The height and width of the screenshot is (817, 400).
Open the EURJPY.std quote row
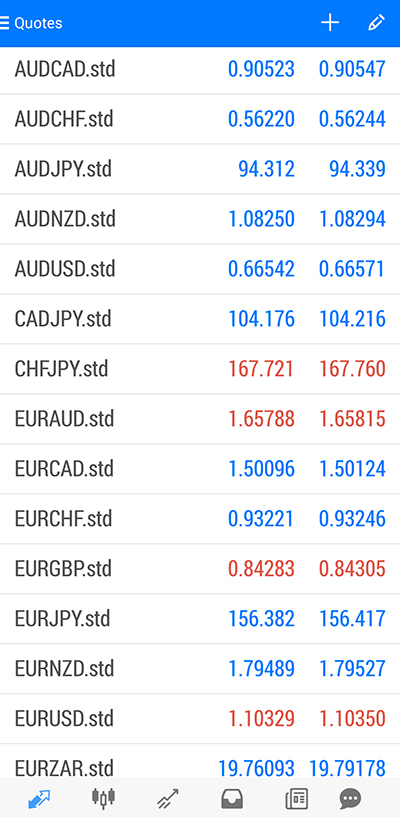coord(200,620)
